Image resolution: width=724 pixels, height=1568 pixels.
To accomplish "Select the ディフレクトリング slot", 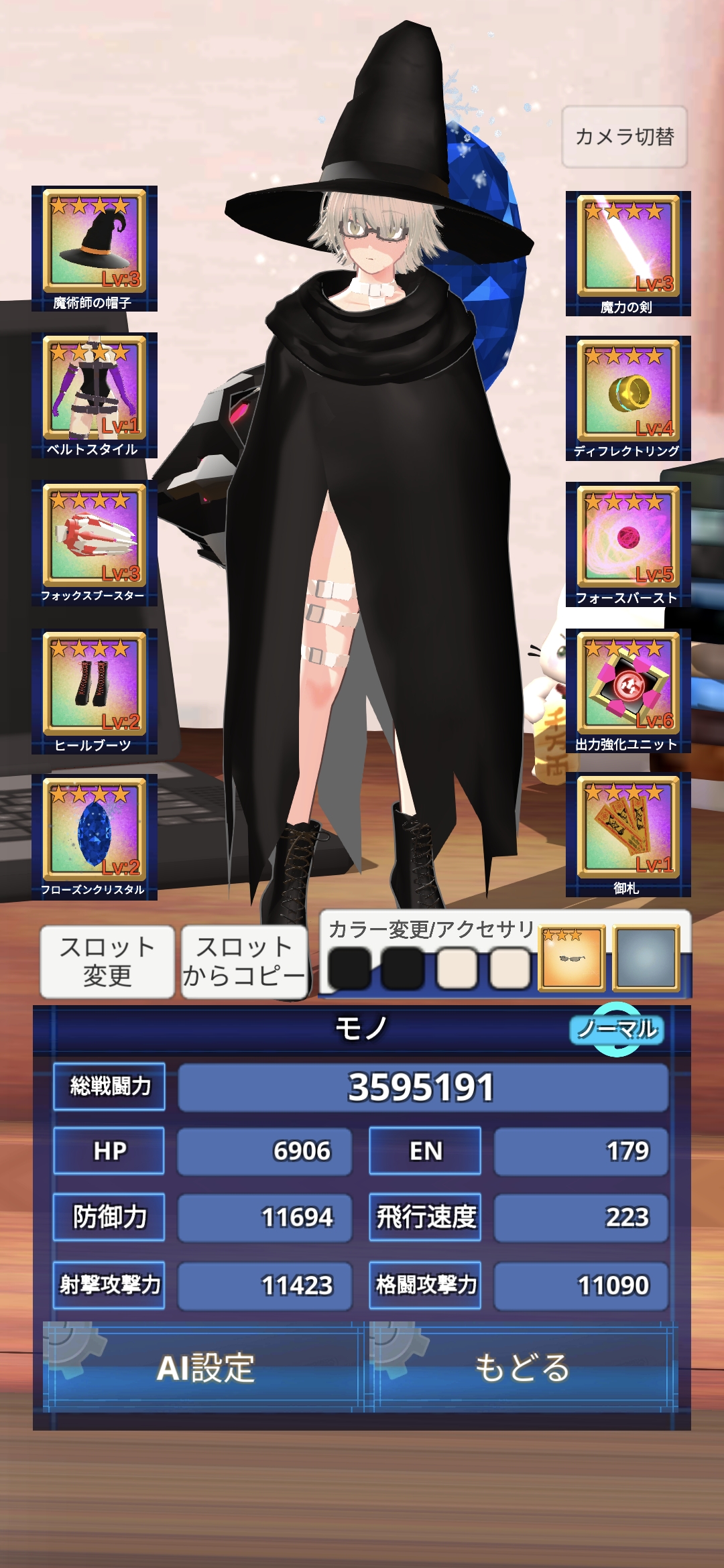I will [628, 398].
